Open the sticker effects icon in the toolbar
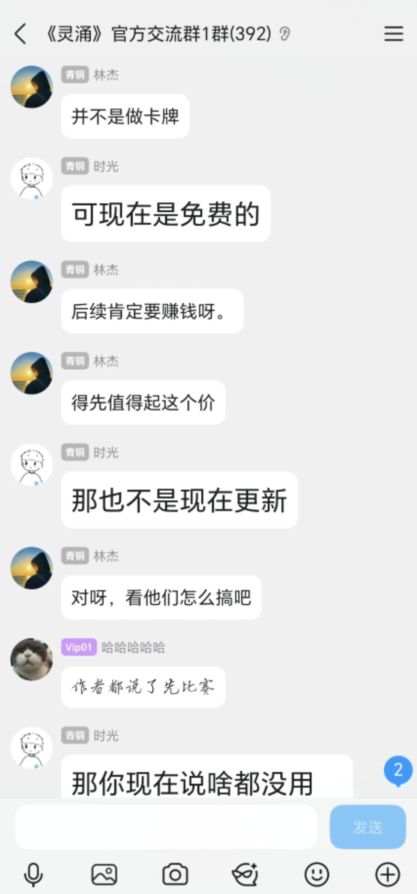 246,874
